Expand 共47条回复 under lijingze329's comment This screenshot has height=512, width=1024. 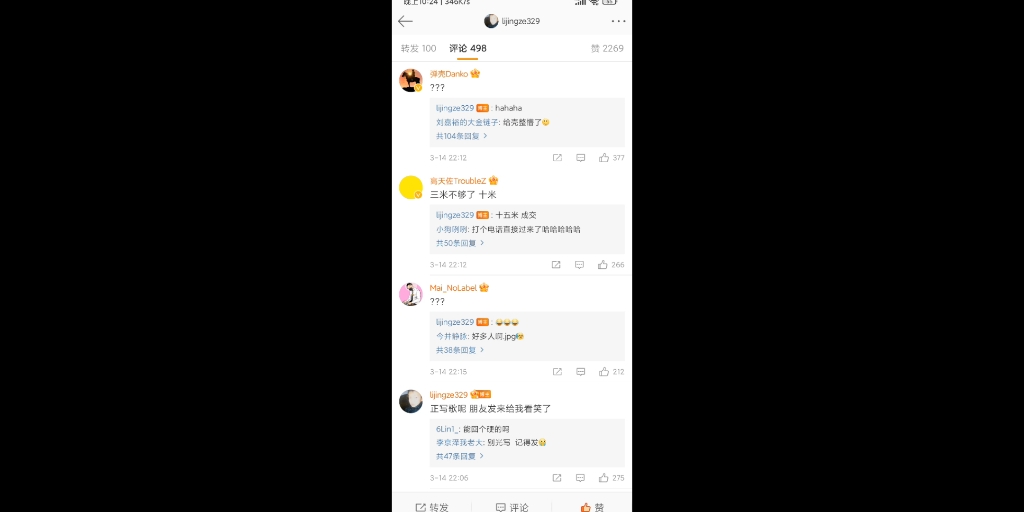[x=460, y=456]
